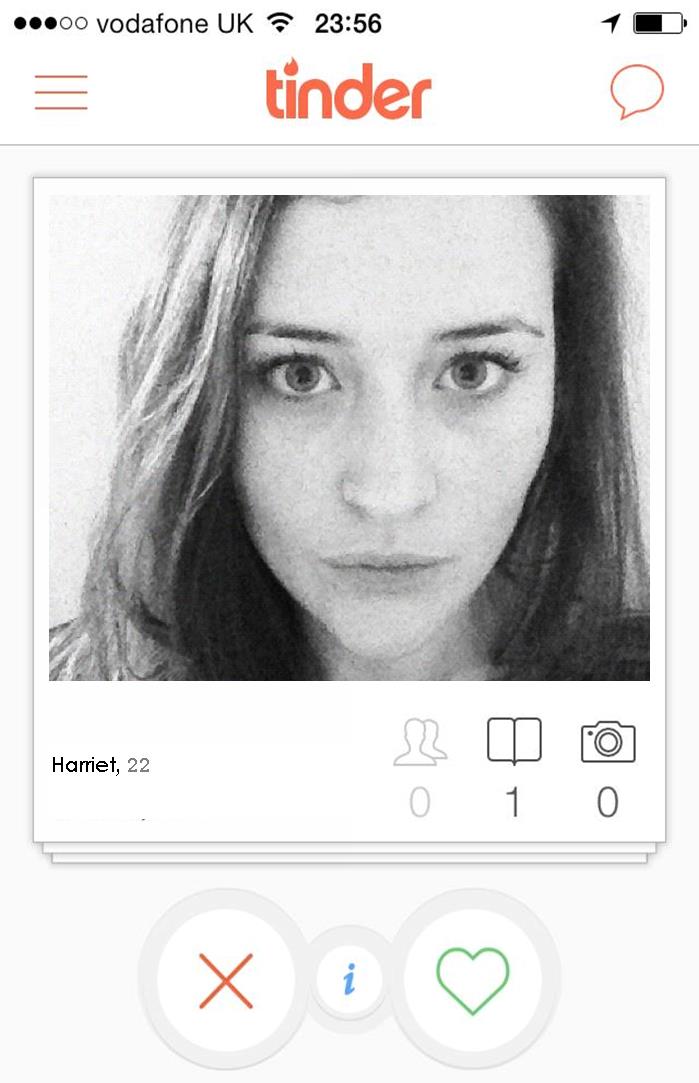Open the messages chat bubble

[x=637, y=92]
